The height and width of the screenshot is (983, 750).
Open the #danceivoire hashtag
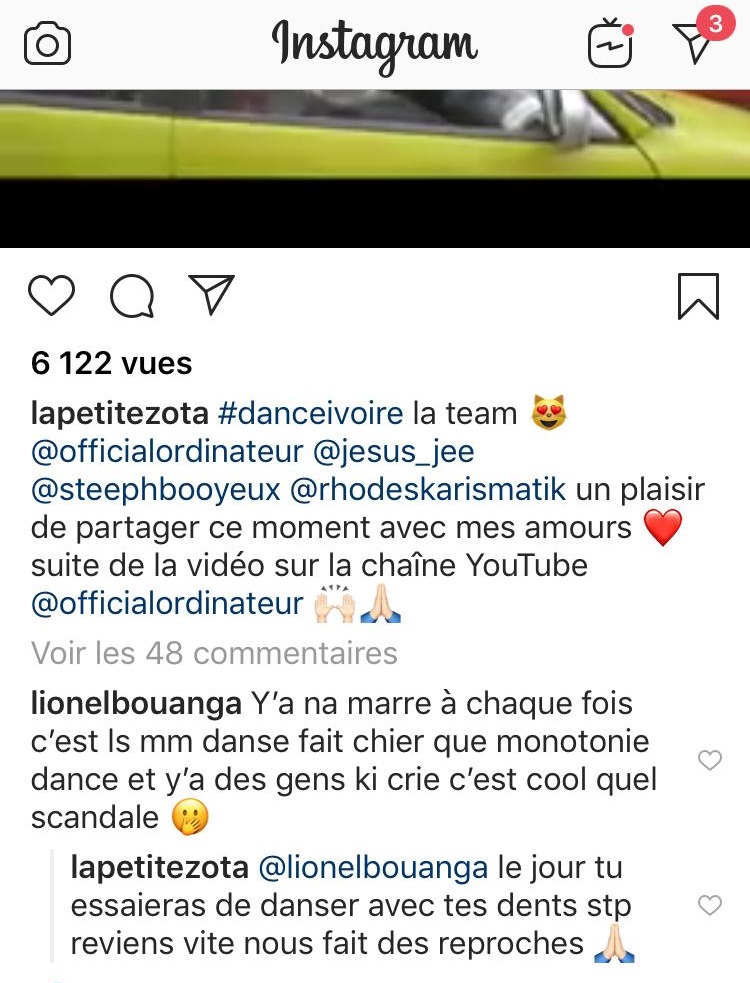[x=310, y=413]
